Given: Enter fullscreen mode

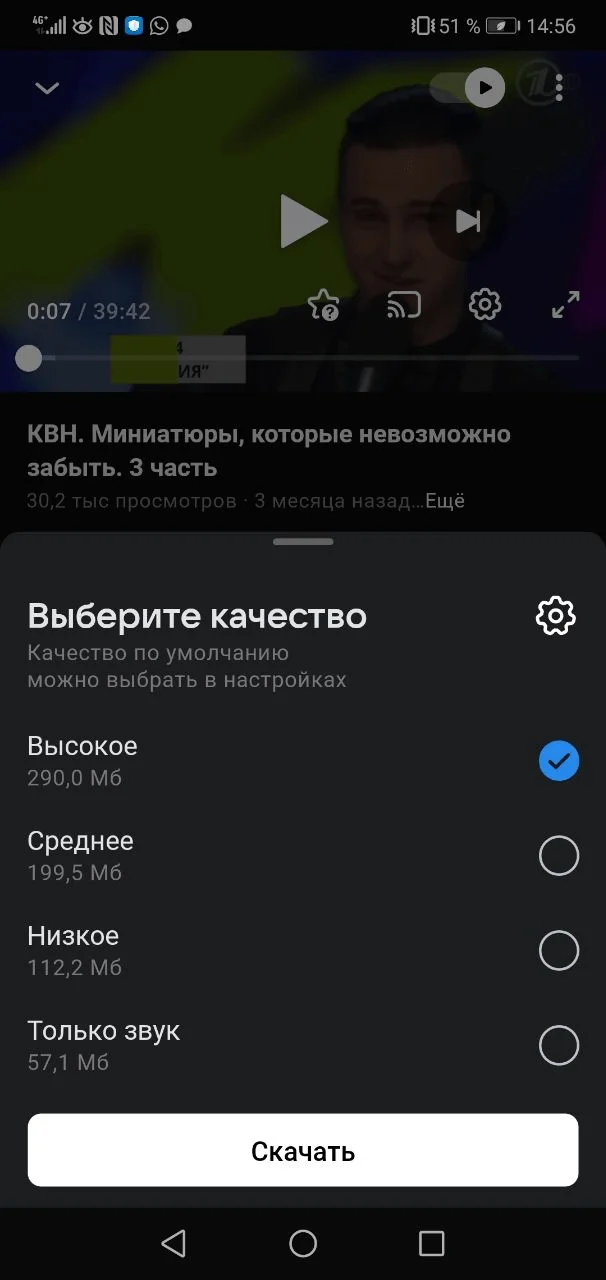Looking at the screenshot, I should [x=566, y=304].
